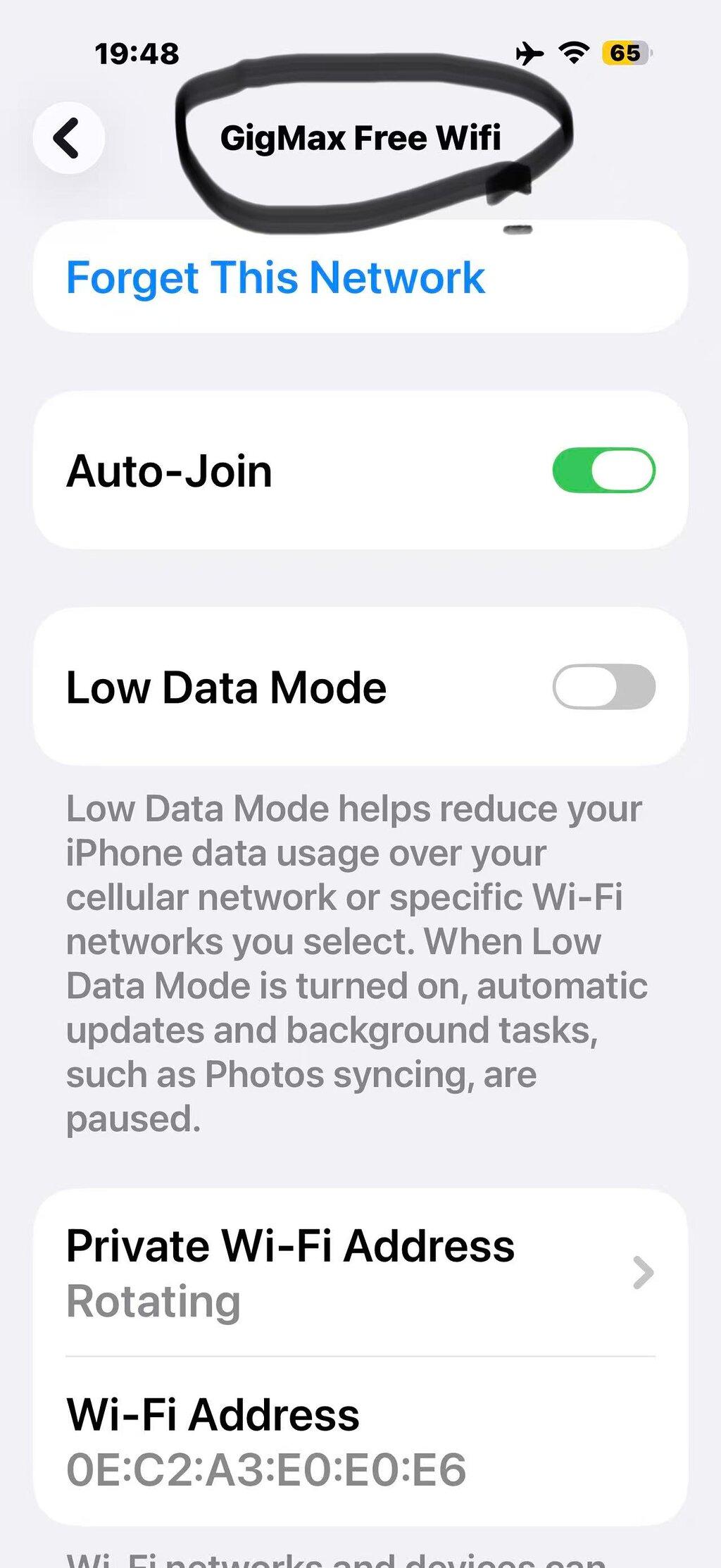721x1568 pixels.
Task: Turn off the Auto-Join switch
Action: point(603,471)
